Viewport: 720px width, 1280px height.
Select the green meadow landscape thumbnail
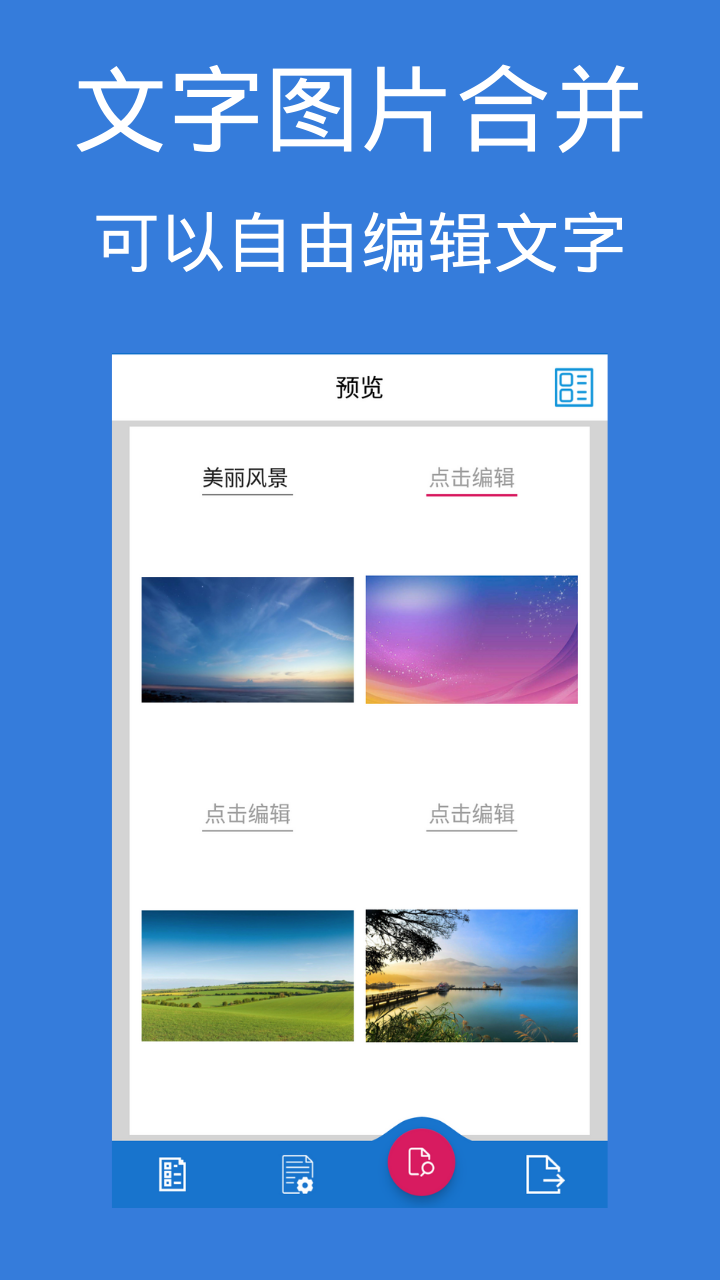pyautogui.click(x=246, y=977)
